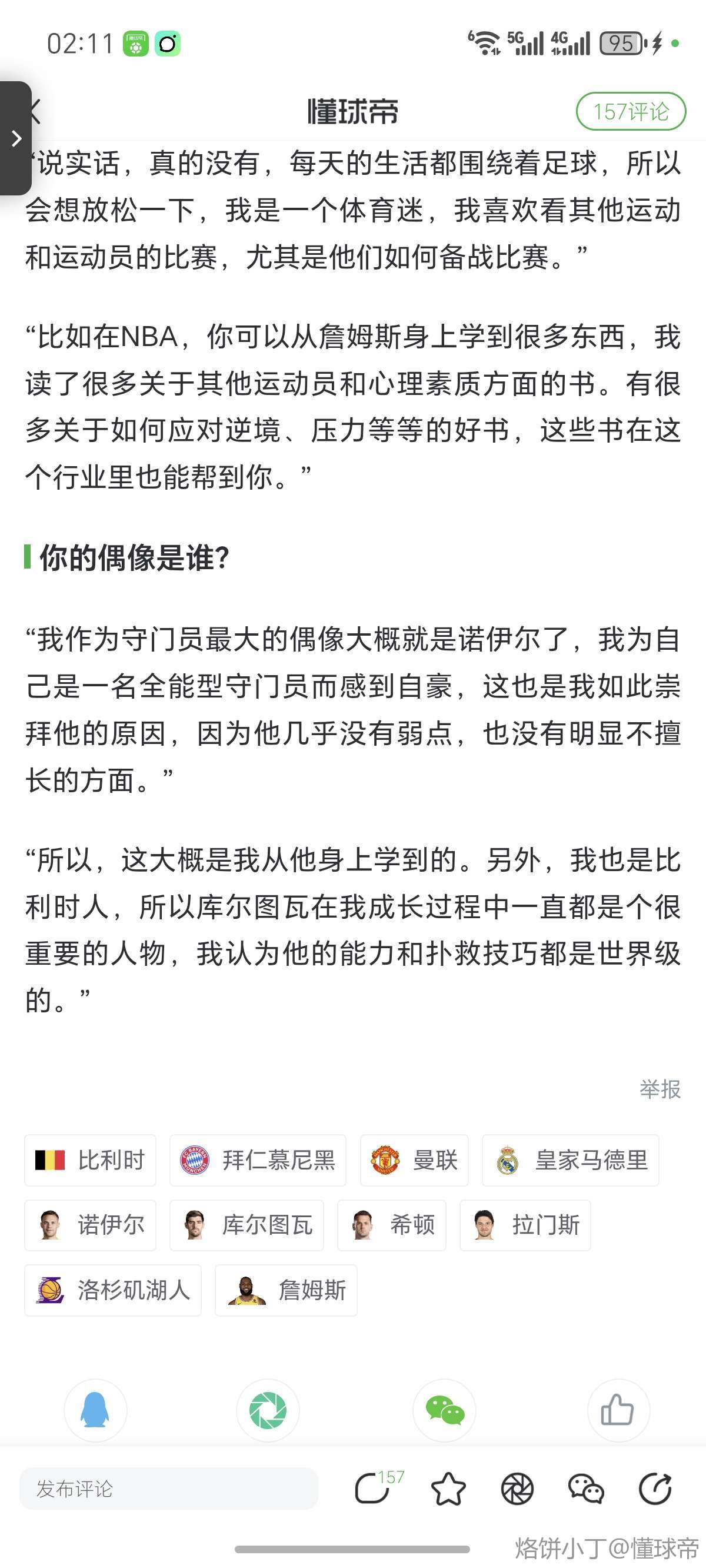View the 希顿 player tag
Image resolution: width=706 pixels, height=1568 pixels.
coord(391,1225)
